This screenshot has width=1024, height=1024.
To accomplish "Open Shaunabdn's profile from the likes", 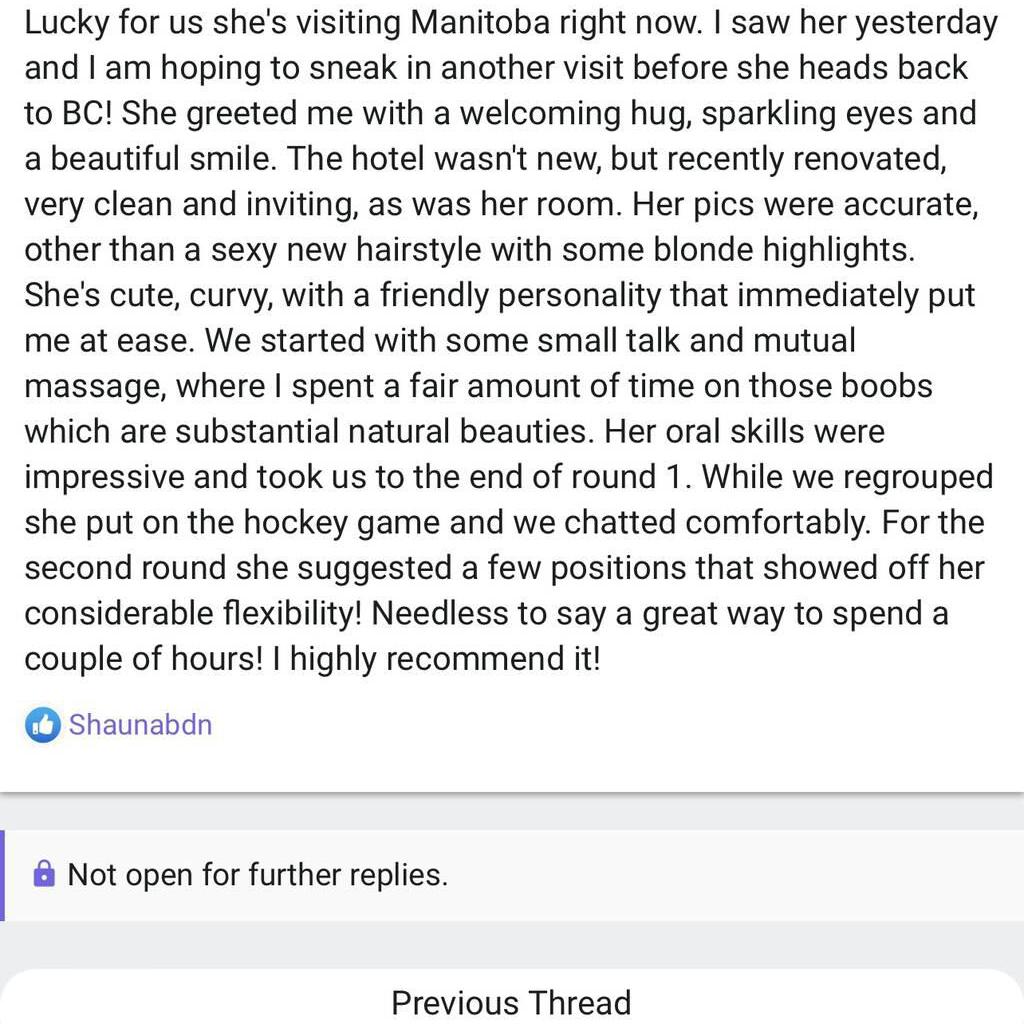I will [140, 725].
